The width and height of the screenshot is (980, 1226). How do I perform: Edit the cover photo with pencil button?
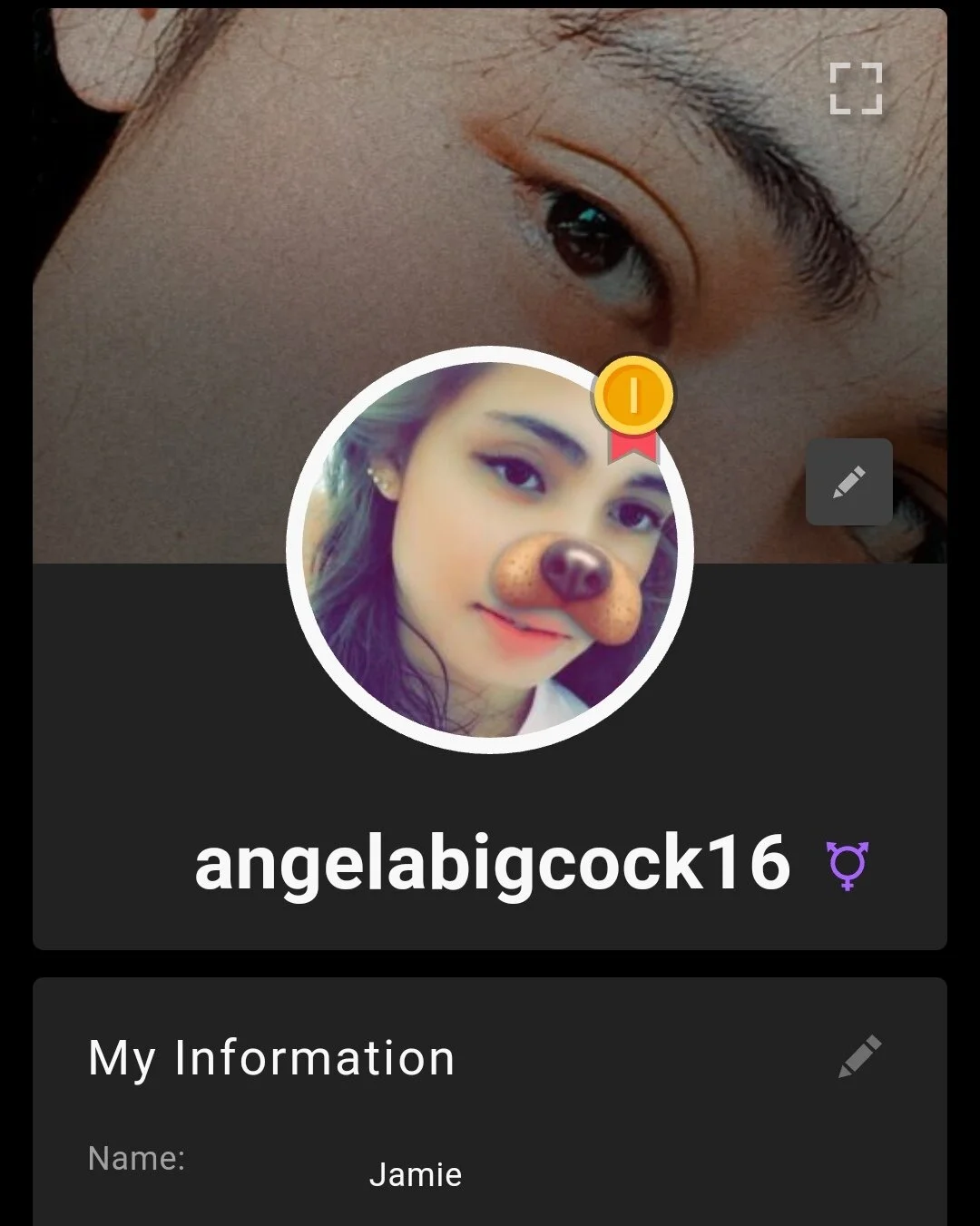[x=848, y=482]
